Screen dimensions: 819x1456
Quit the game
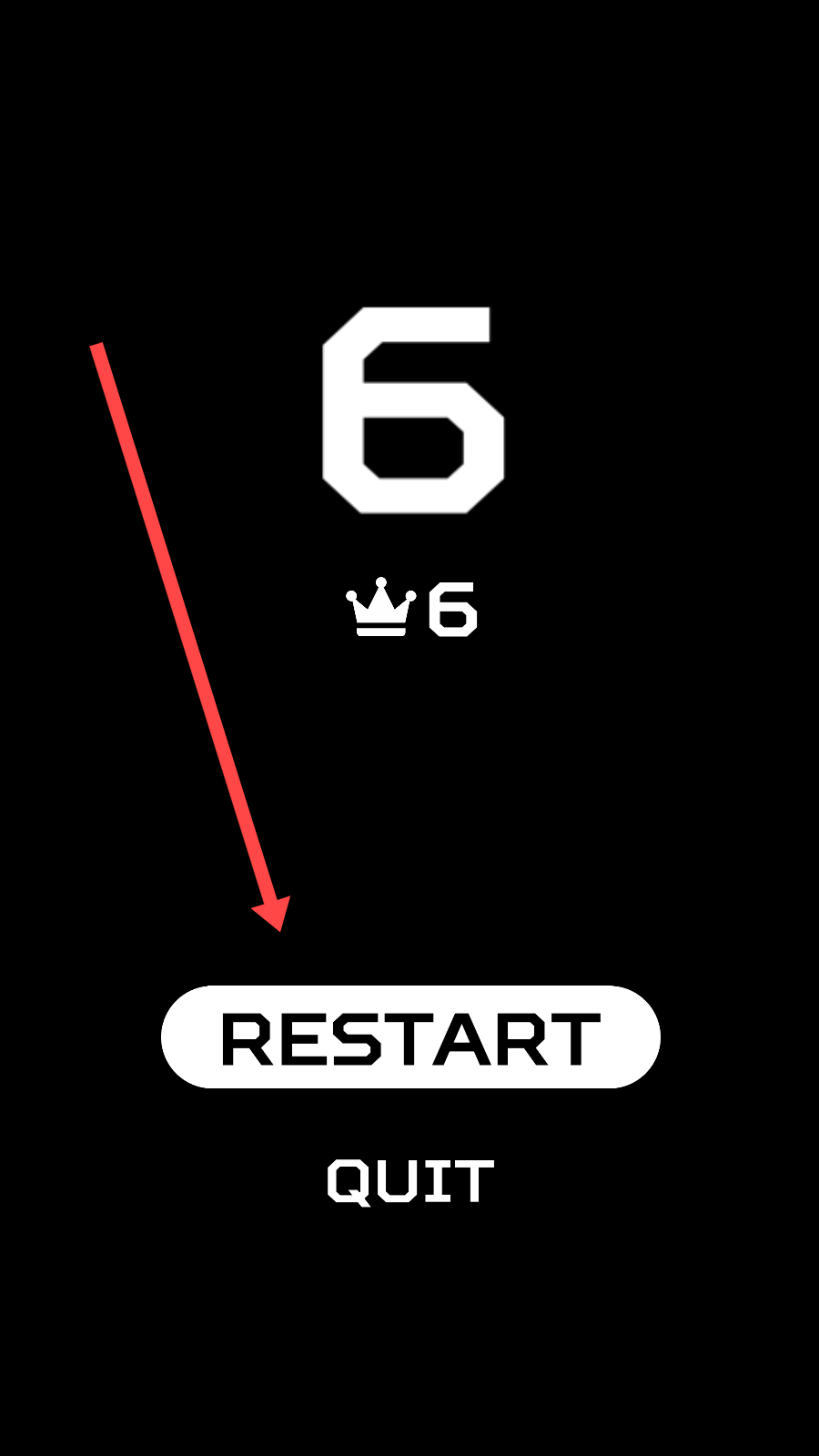coord(410,1181)
